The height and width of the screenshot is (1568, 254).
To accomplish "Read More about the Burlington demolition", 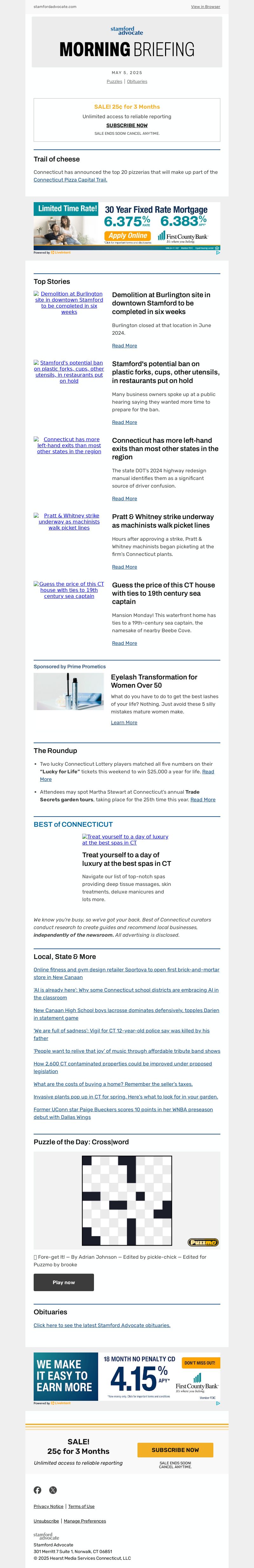I will tap(124, 346).
